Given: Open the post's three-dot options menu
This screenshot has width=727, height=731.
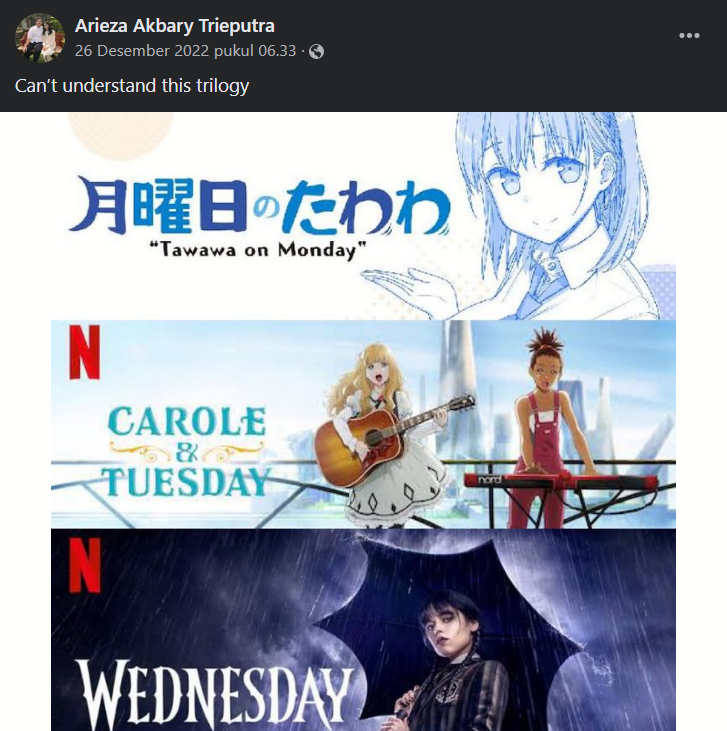Looking at the screenshot, I should click(689, 36).
